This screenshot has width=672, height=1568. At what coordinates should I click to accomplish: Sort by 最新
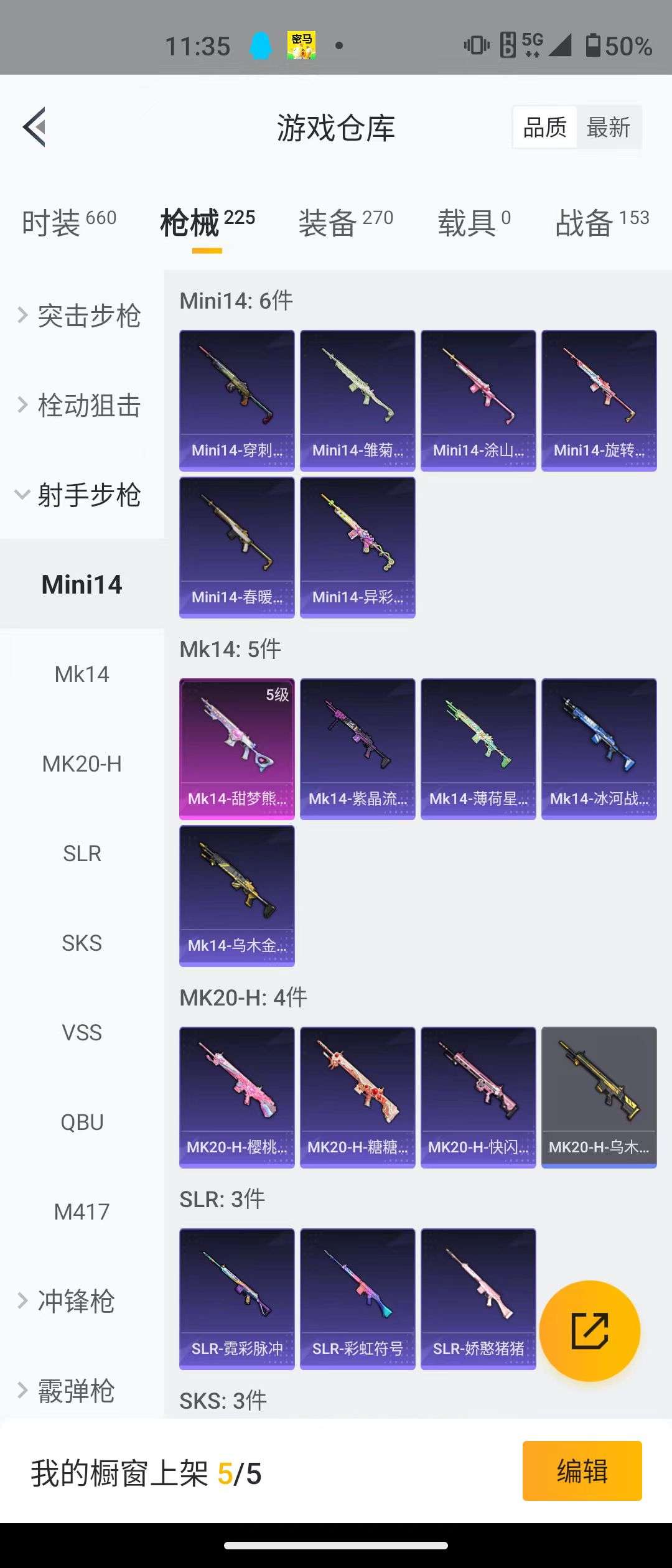coord(609,128)
